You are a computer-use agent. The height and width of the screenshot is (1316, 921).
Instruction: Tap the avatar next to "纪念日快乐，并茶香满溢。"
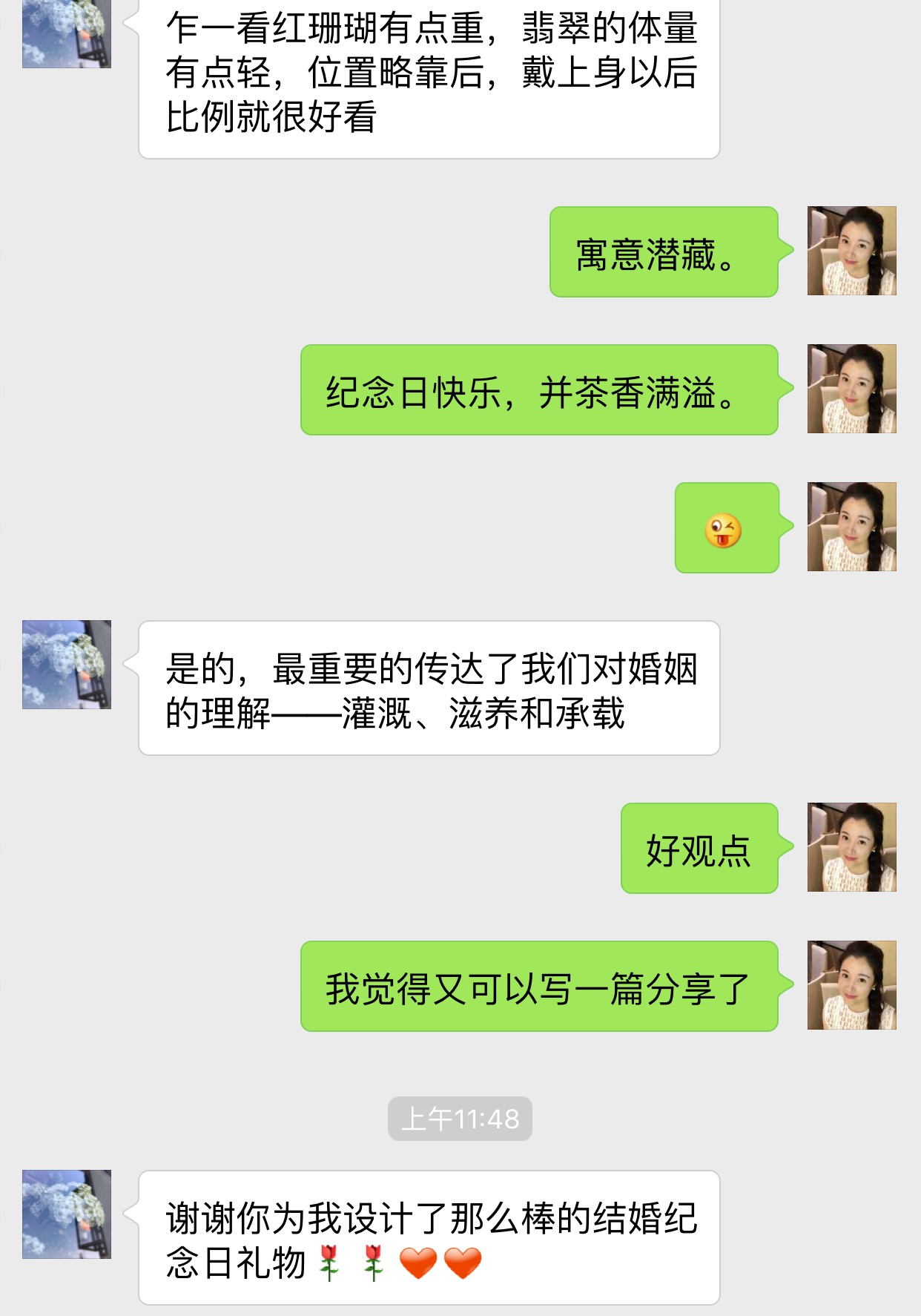pos(851,389)
